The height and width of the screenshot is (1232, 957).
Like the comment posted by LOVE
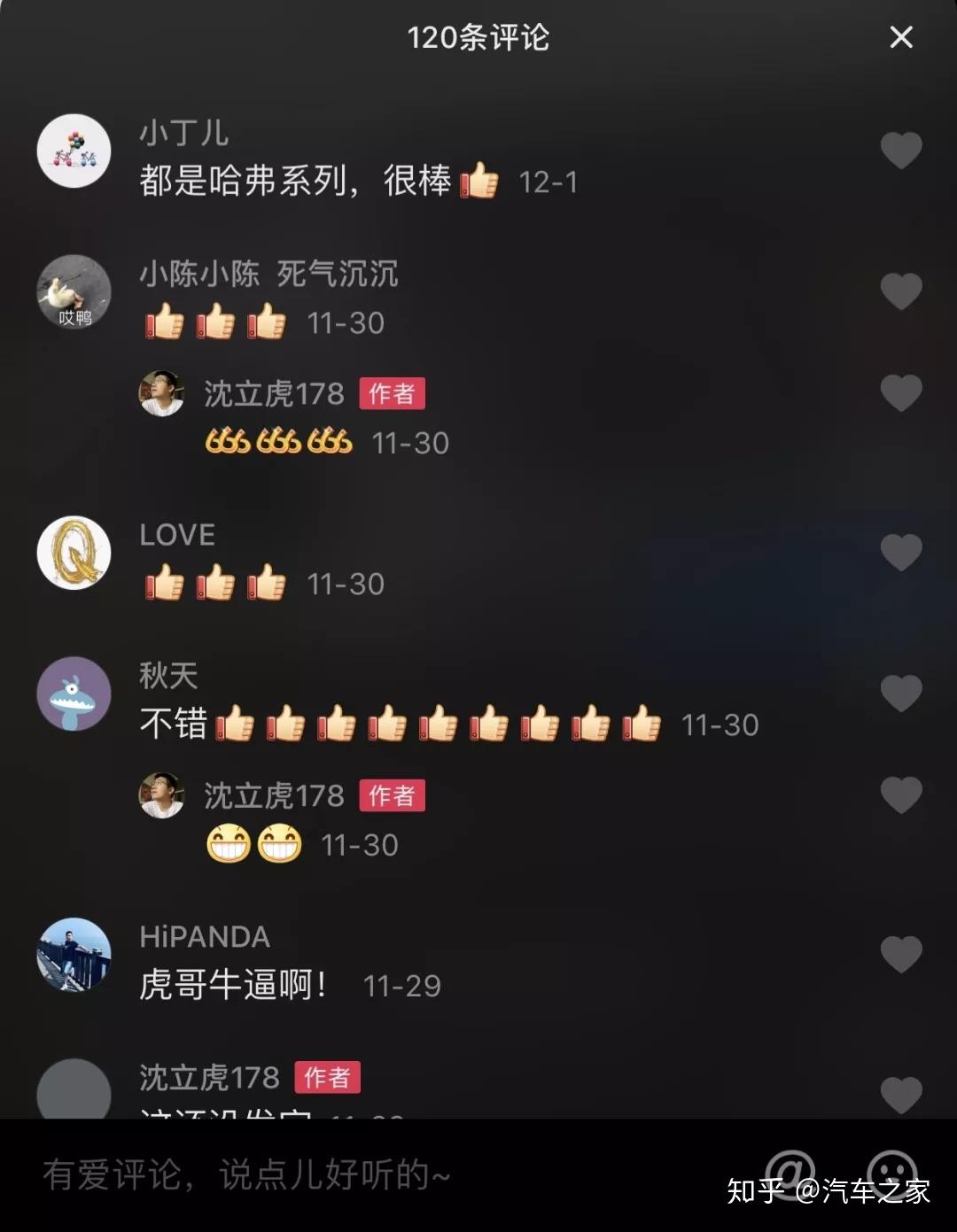click(x=900, y=553)
